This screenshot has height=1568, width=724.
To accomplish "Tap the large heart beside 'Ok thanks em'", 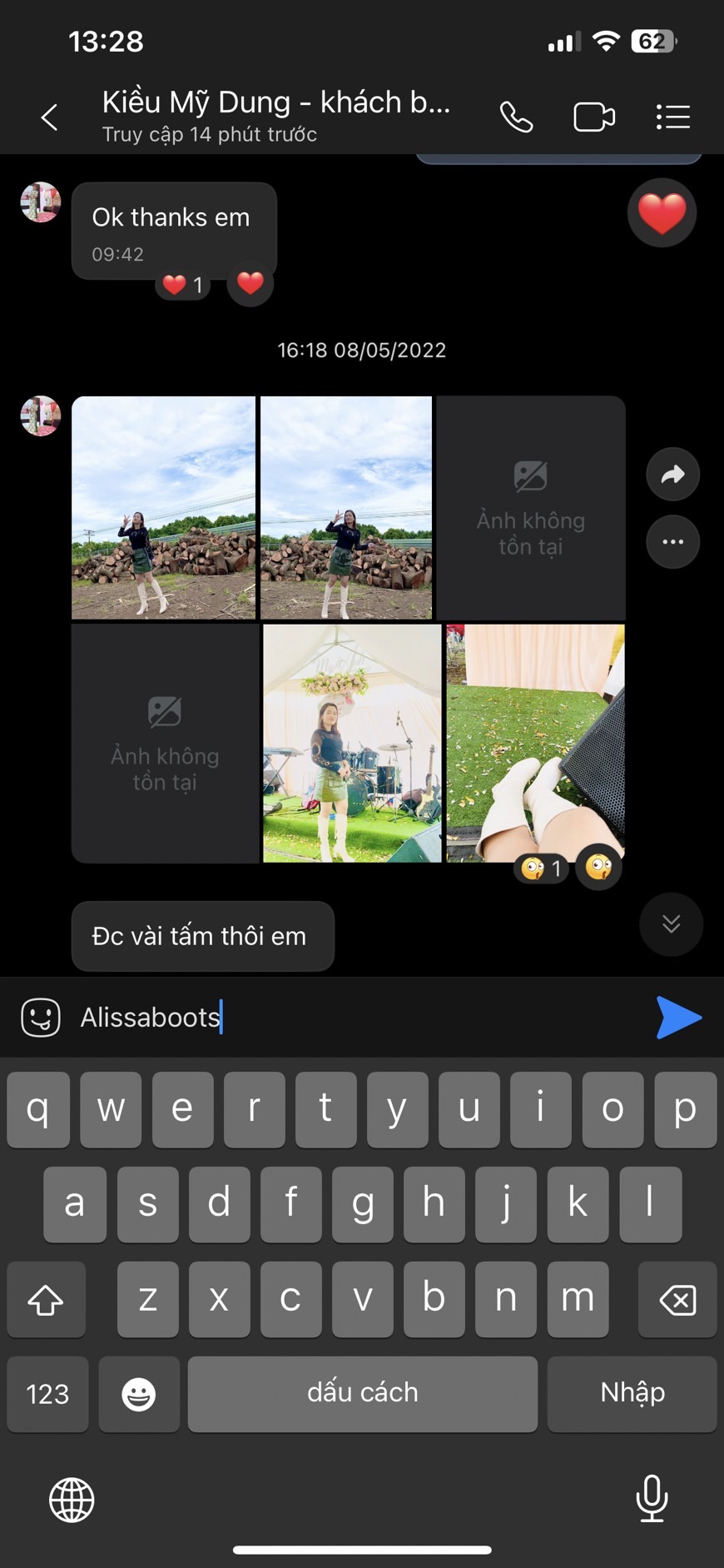I will [662, 213].
